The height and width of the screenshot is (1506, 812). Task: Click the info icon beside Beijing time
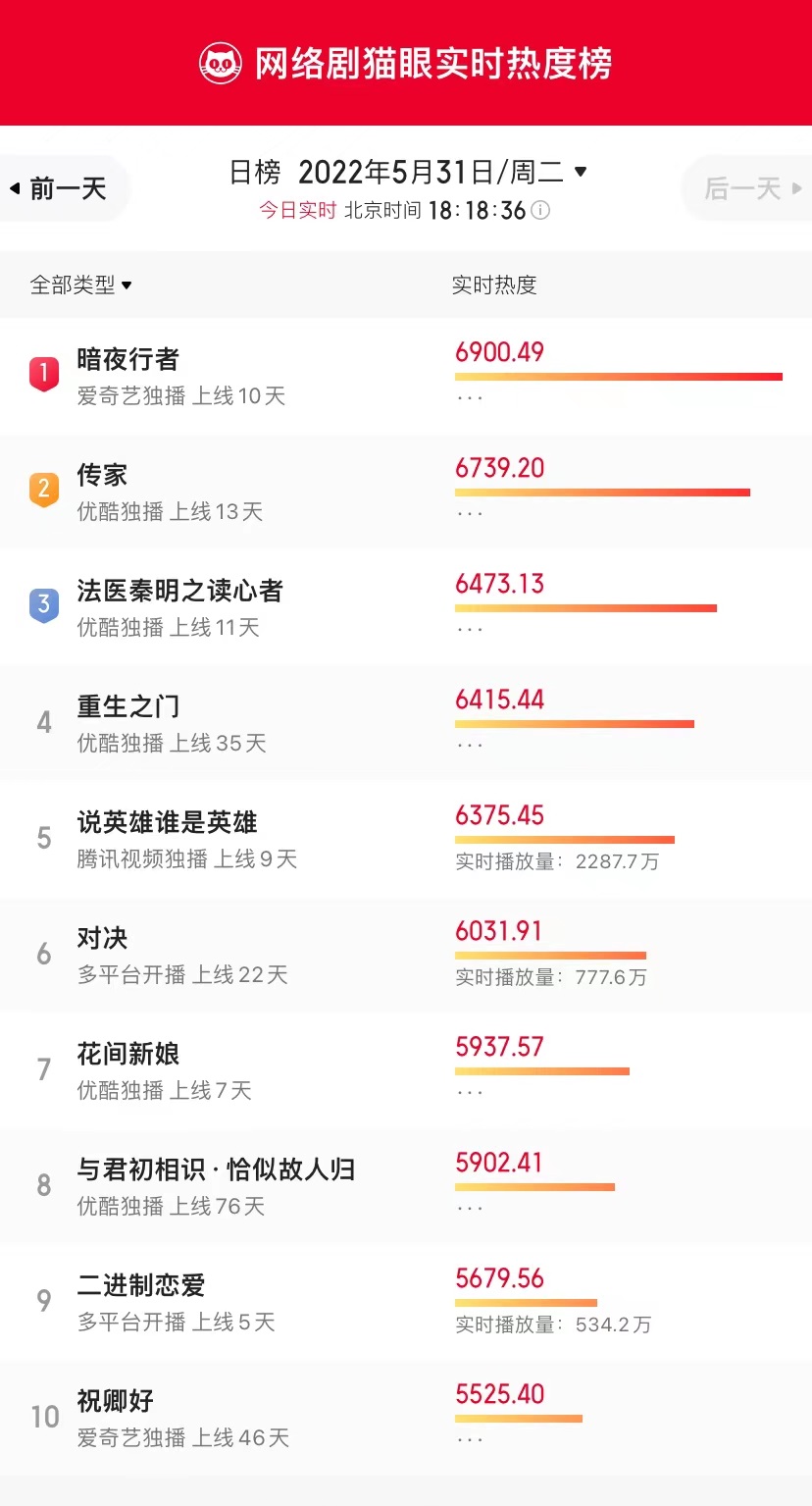pos(540,210)
